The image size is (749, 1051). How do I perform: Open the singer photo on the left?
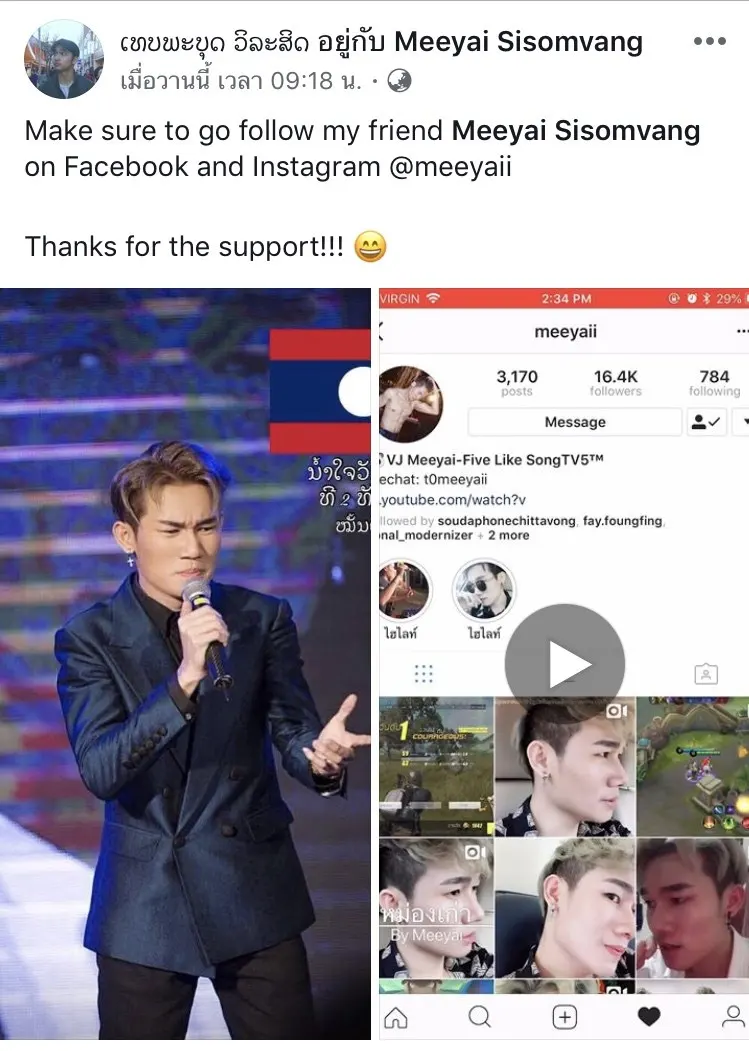[186, 665]
